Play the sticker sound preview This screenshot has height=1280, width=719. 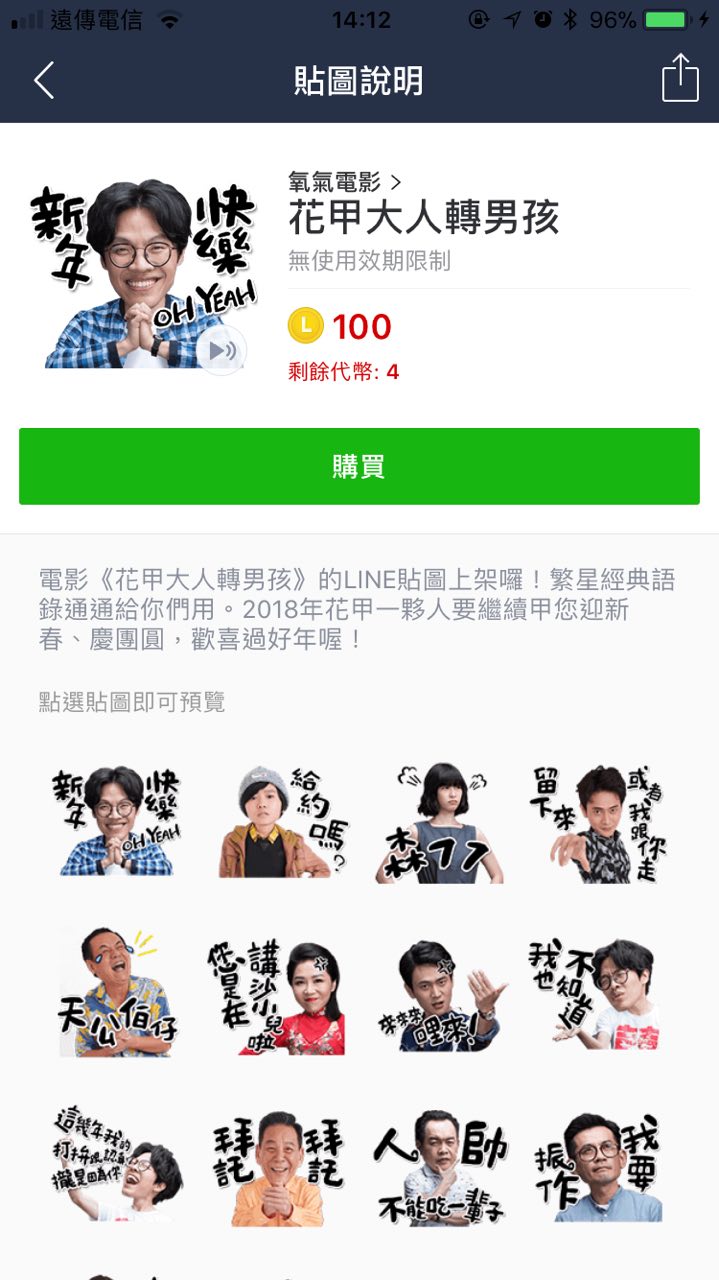[221, 350]
